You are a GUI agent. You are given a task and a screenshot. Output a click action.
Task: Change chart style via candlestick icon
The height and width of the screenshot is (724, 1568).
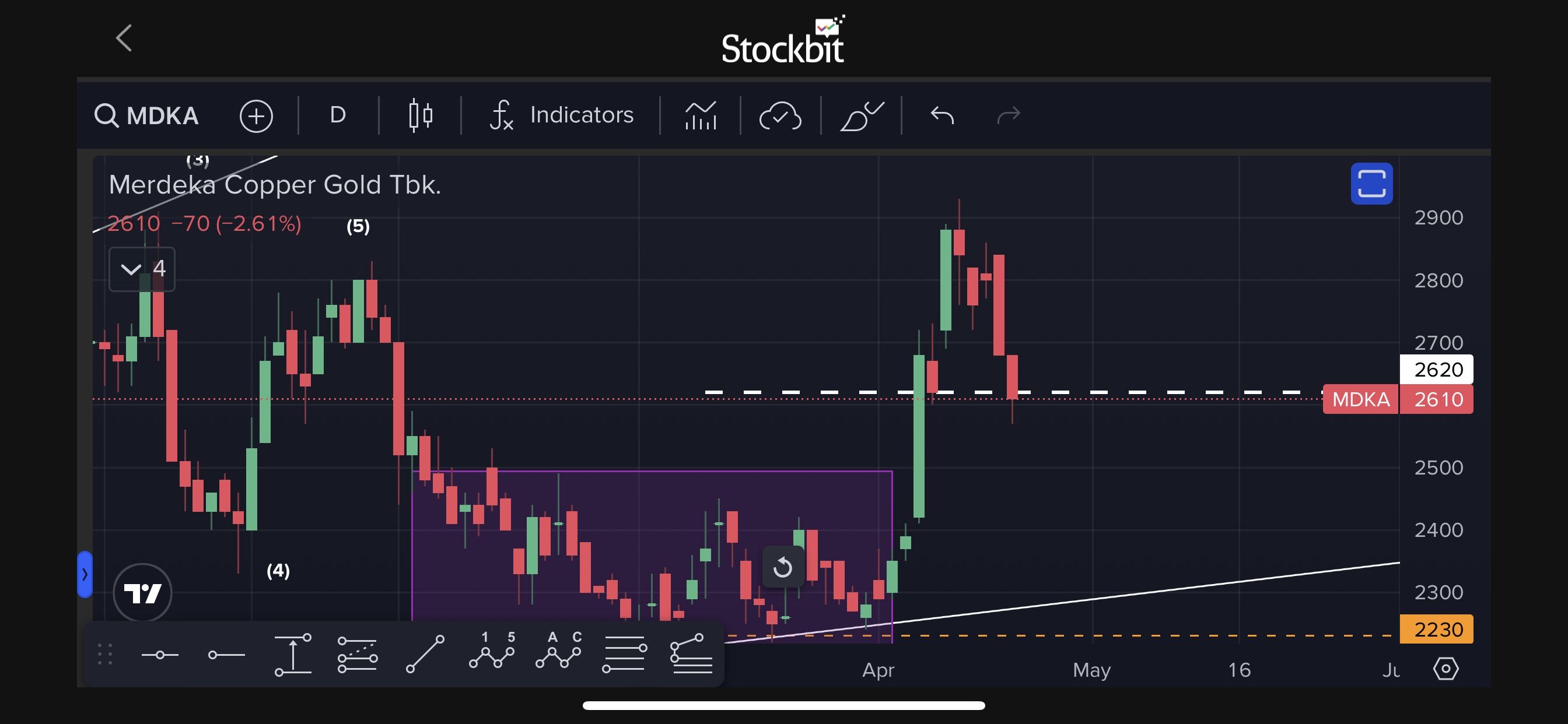tap(421, 115)
